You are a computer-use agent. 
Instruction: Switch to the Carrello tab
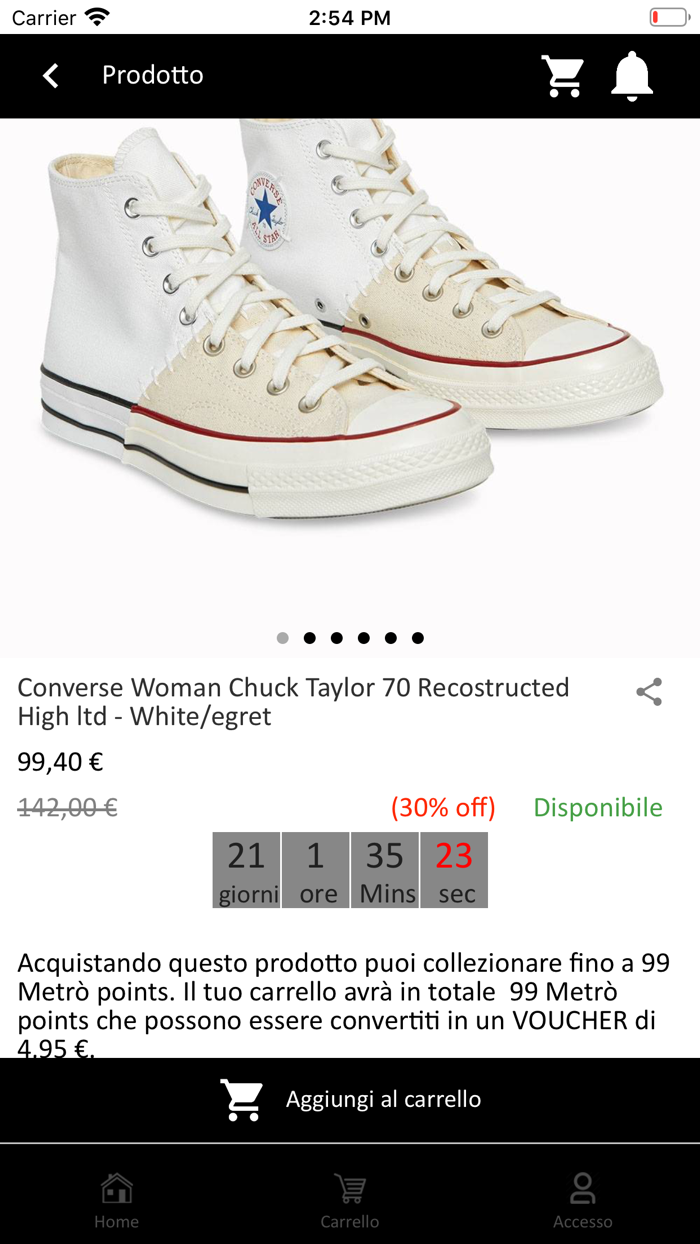click(x=350, y=1200)
